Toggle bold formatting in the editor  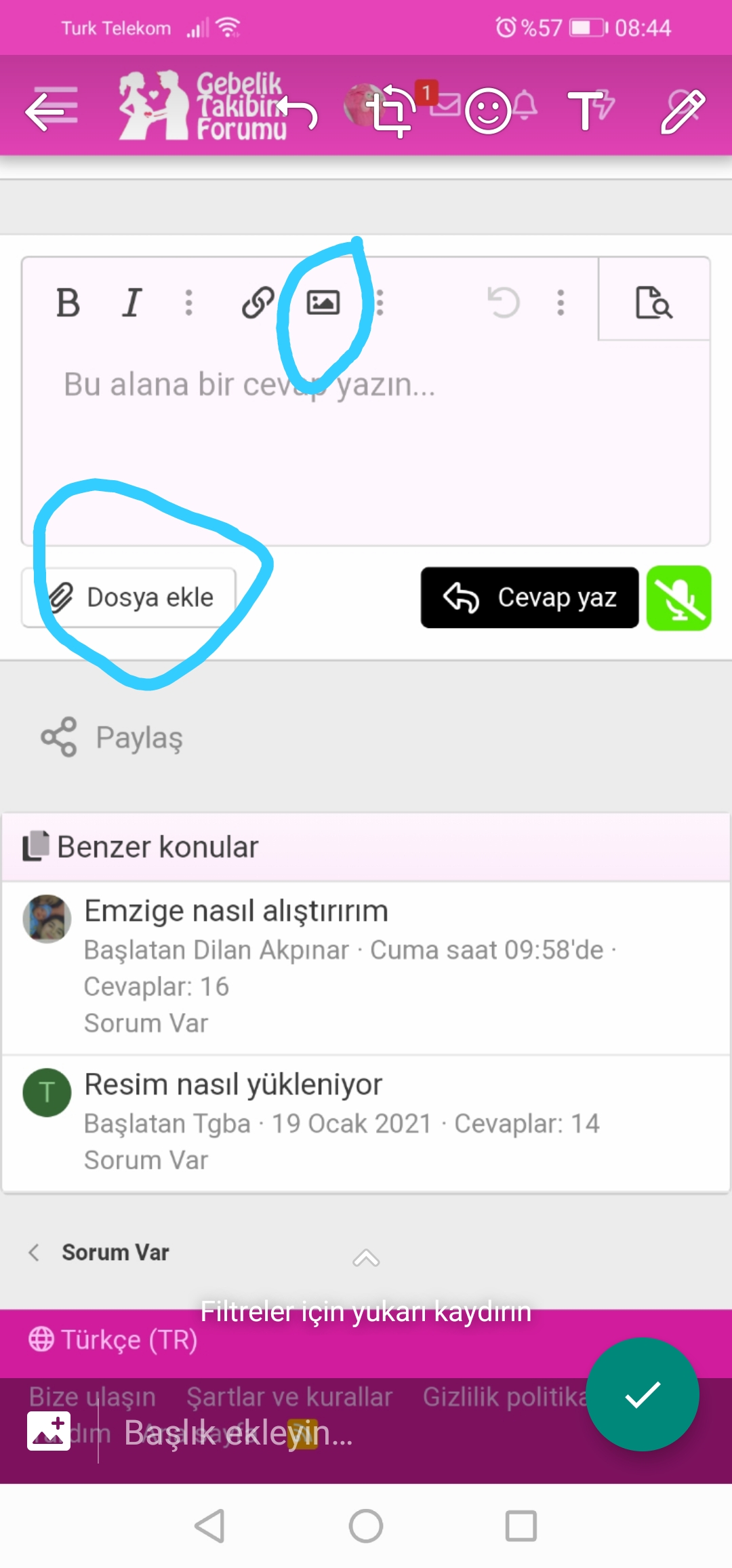pos(68,303)
